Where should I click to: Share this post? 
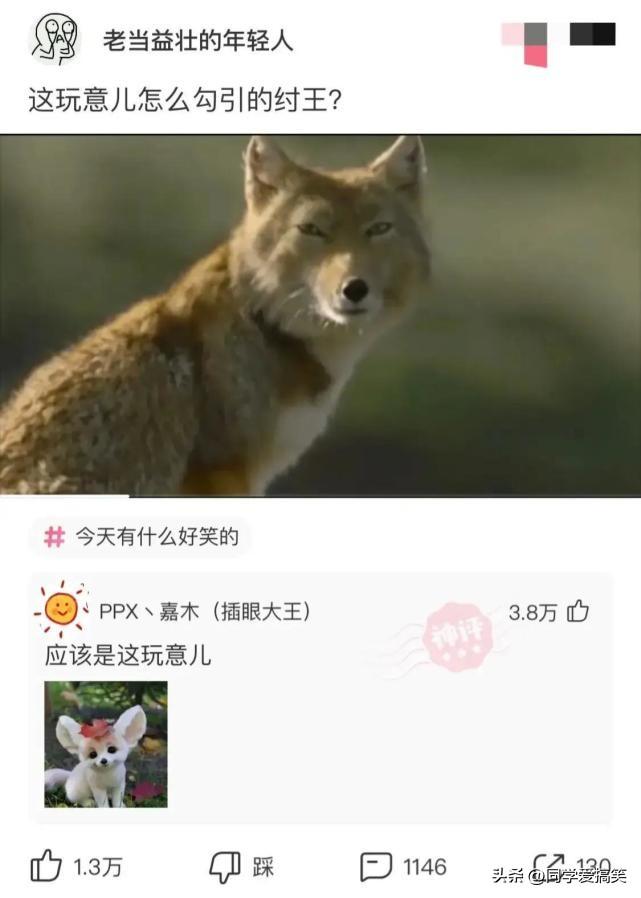click(x=549, y=864)
